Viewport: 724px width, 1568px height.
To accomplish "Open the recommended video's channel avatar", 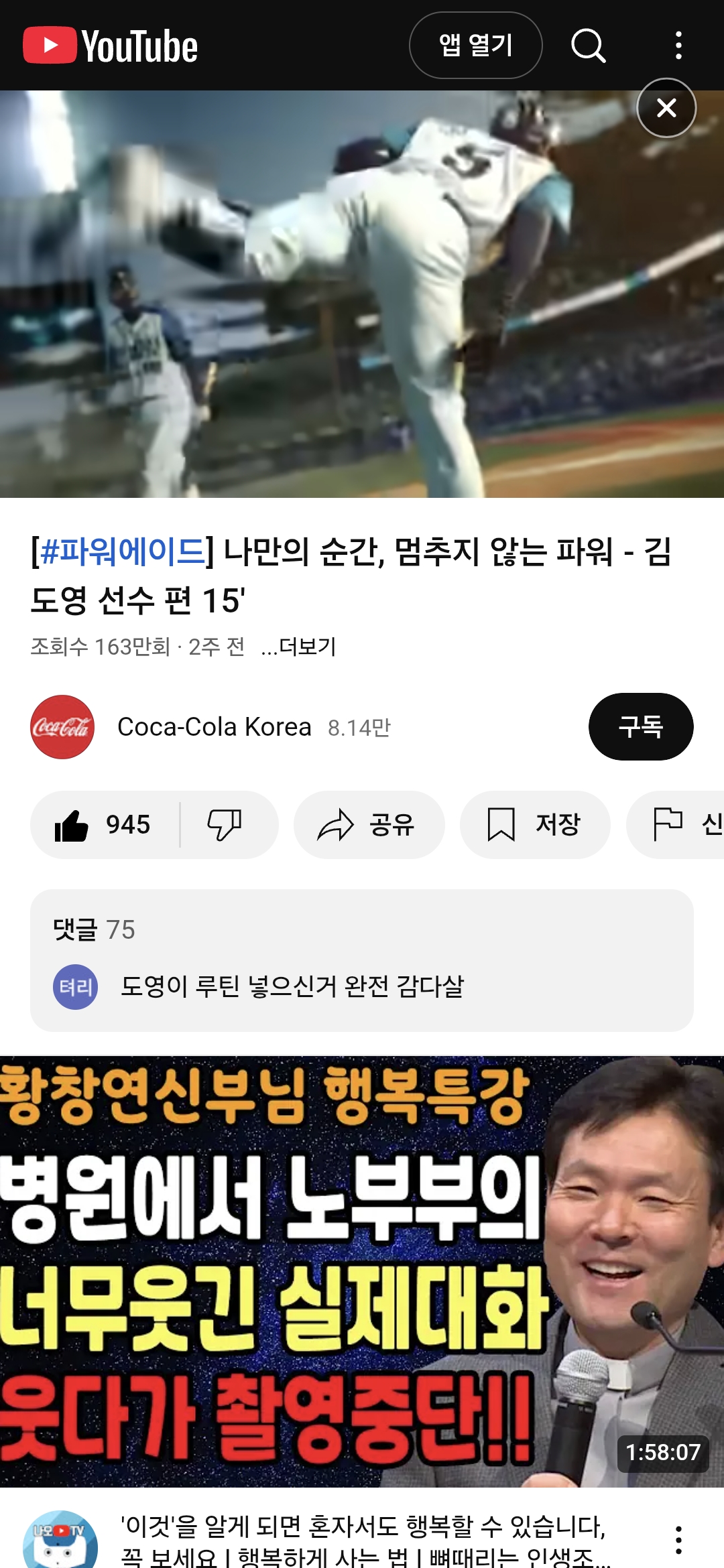I will 60,1540.
